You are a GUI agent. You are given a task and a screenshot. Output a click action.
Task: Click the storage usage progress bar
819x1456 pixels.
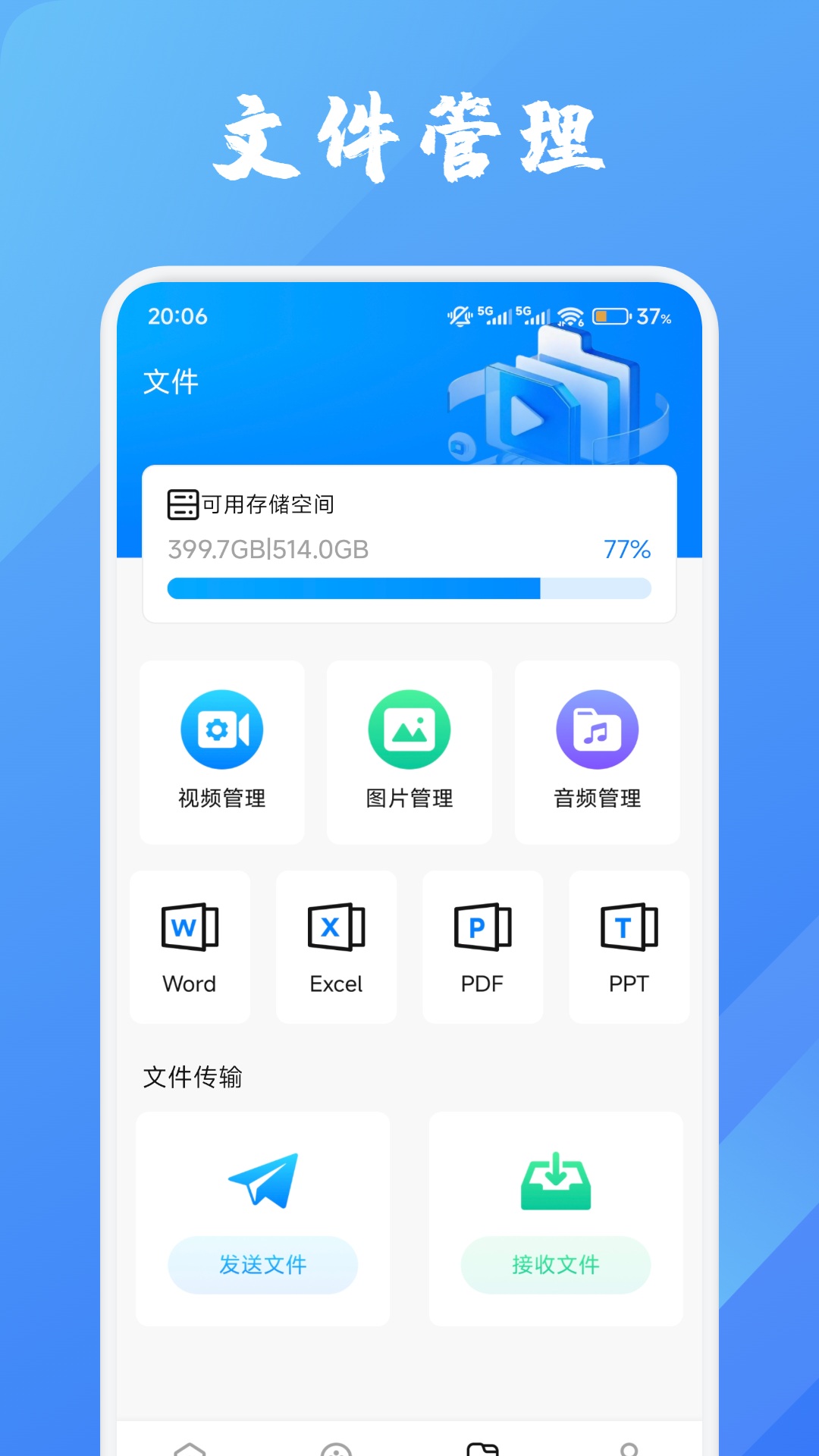click(x=409, y=588)
